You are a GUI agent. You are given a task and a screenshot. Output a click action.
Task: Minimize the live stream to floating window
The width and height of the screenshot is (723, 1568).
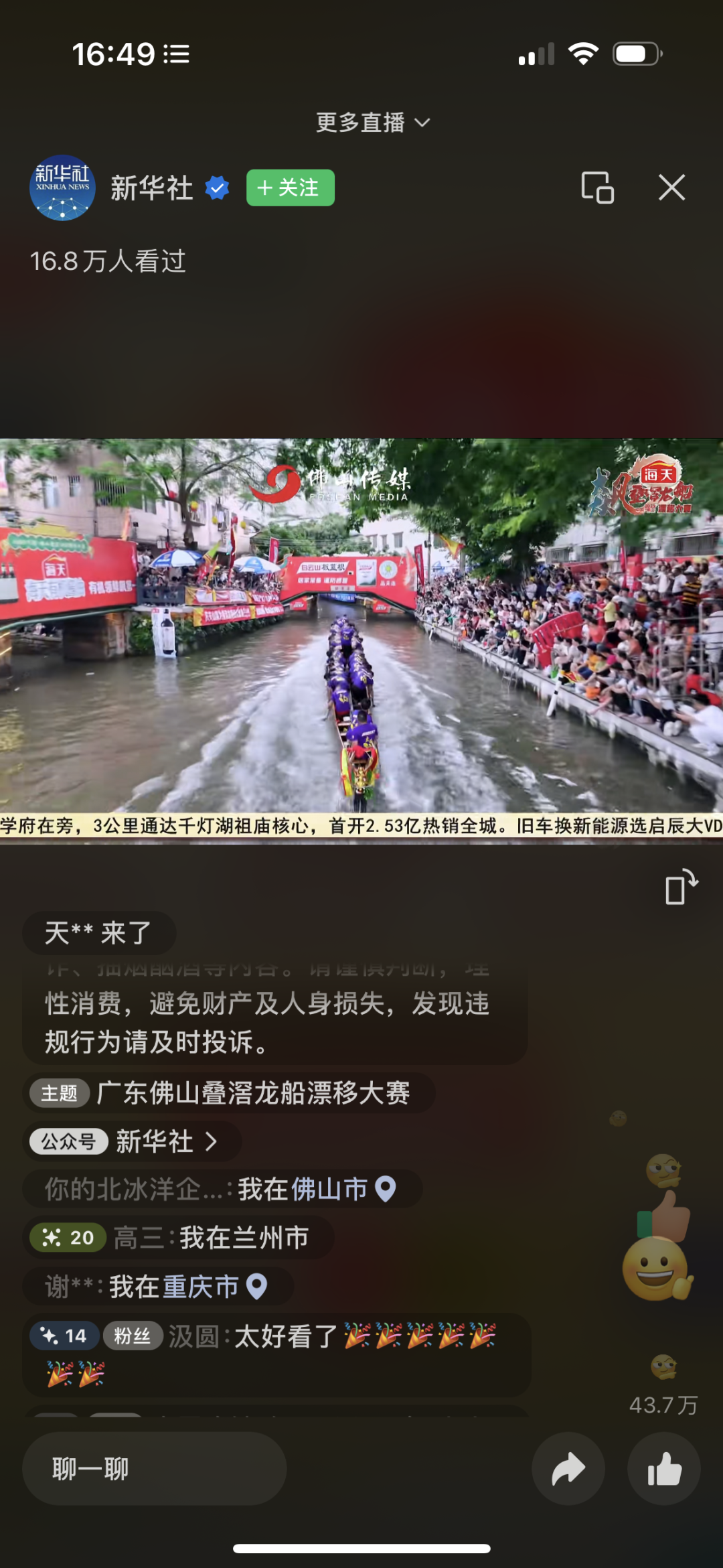(598, 188)
